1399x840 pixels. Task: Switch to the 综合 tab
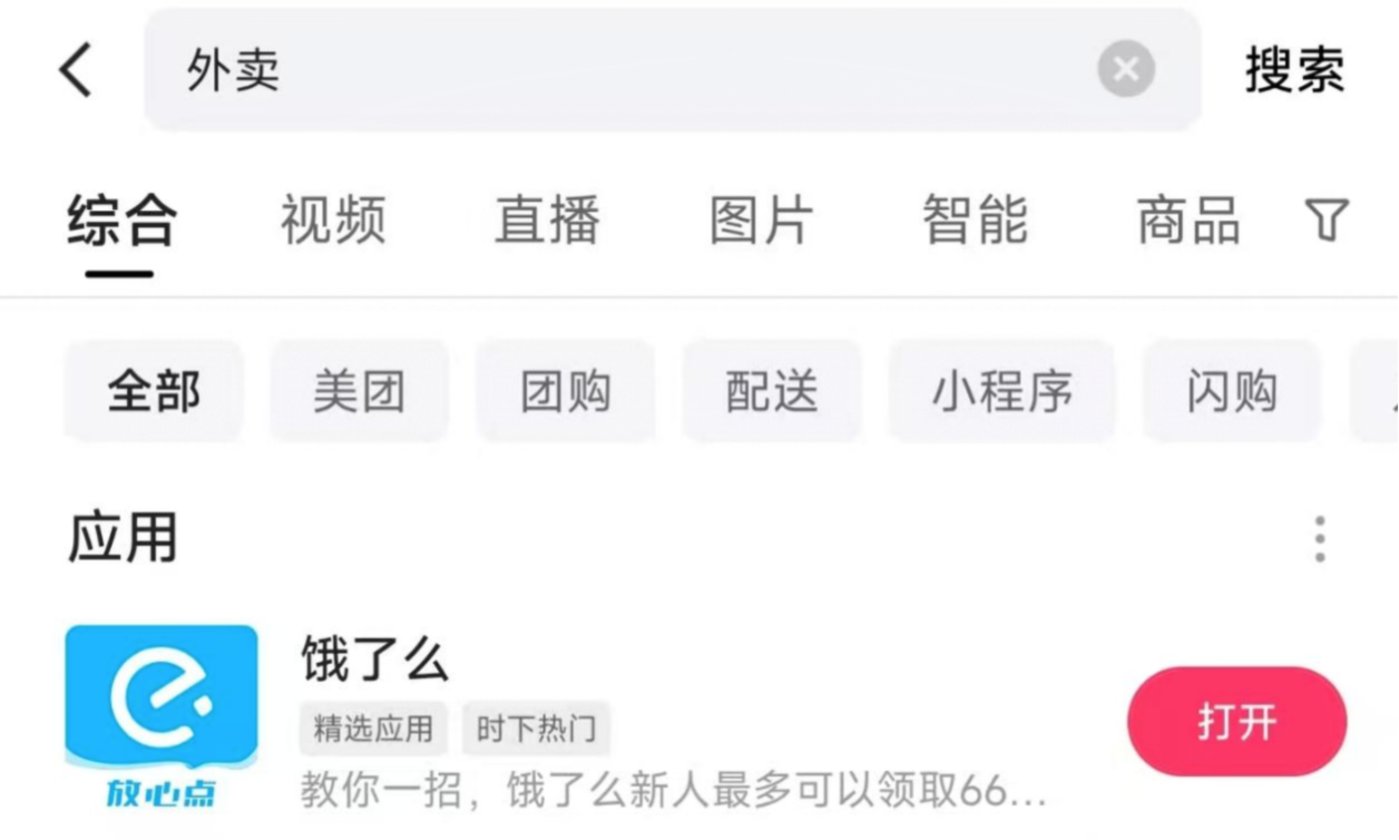coord(121,220)
